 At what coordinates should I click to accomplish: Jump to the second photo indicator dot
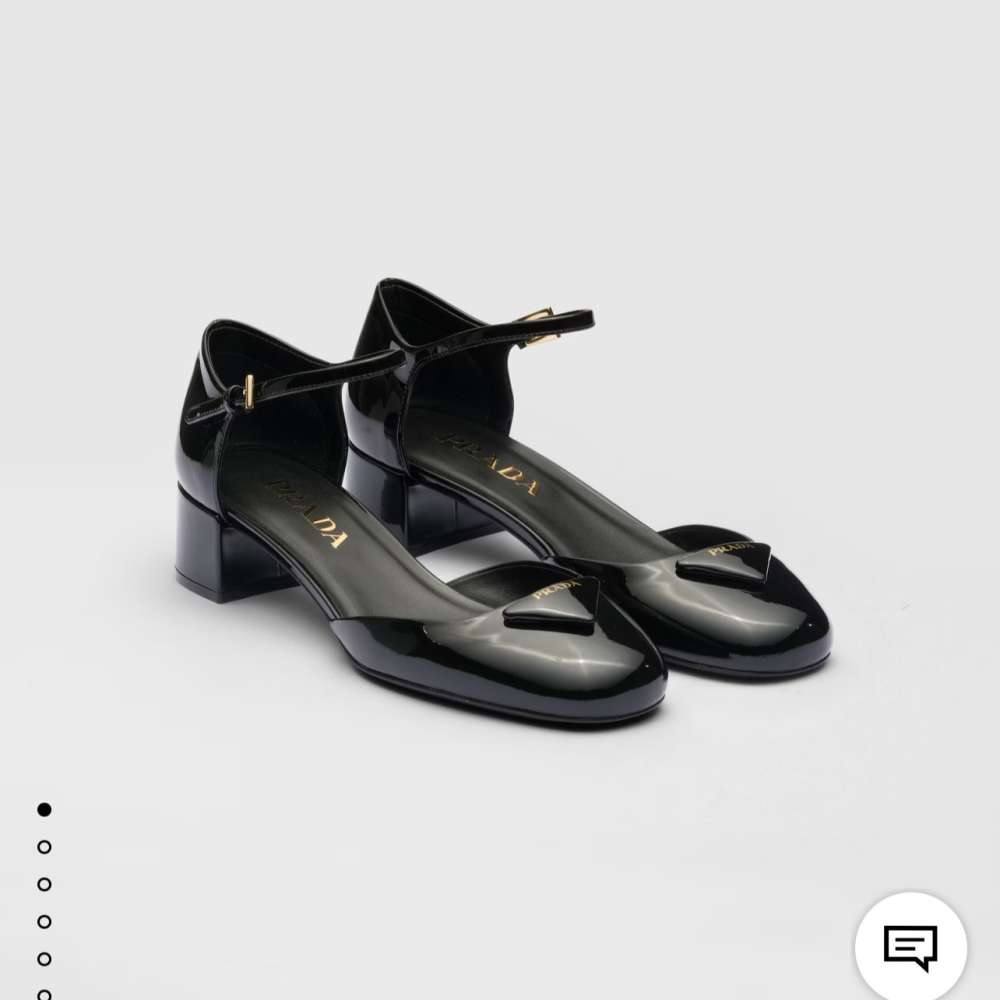point(44,847)
